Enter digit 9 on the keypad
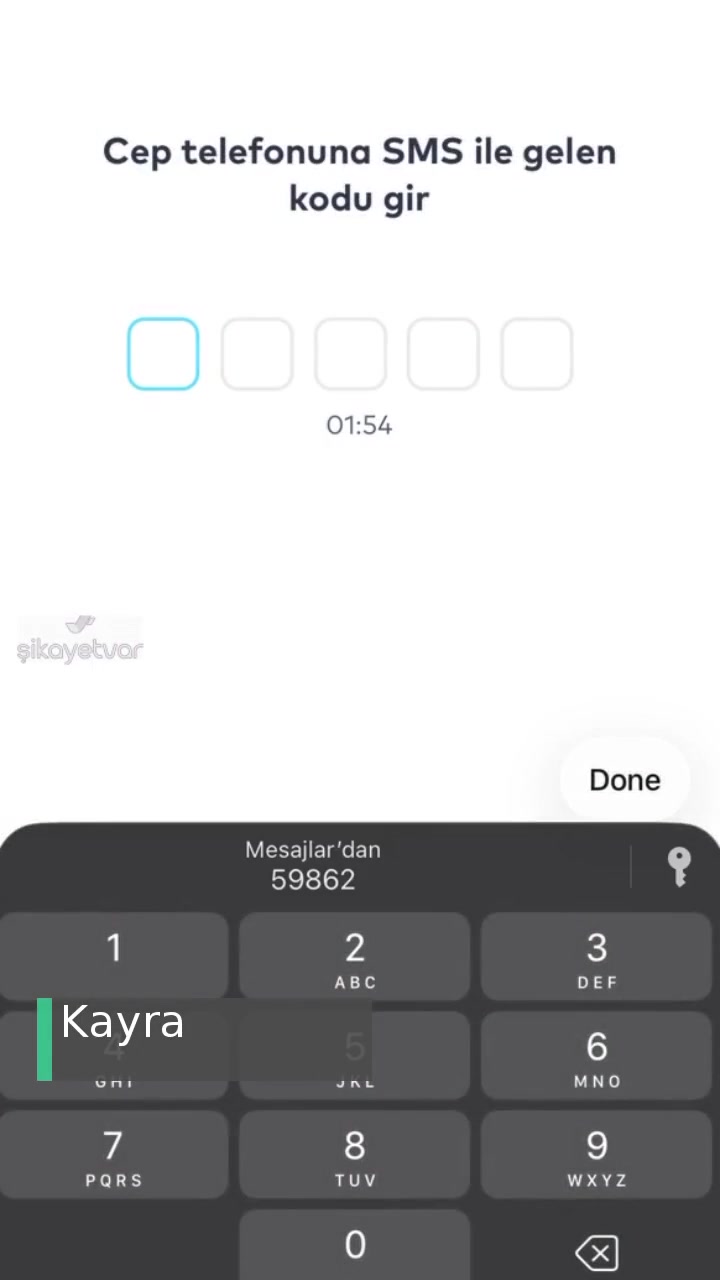 [x=597, y=1155]
